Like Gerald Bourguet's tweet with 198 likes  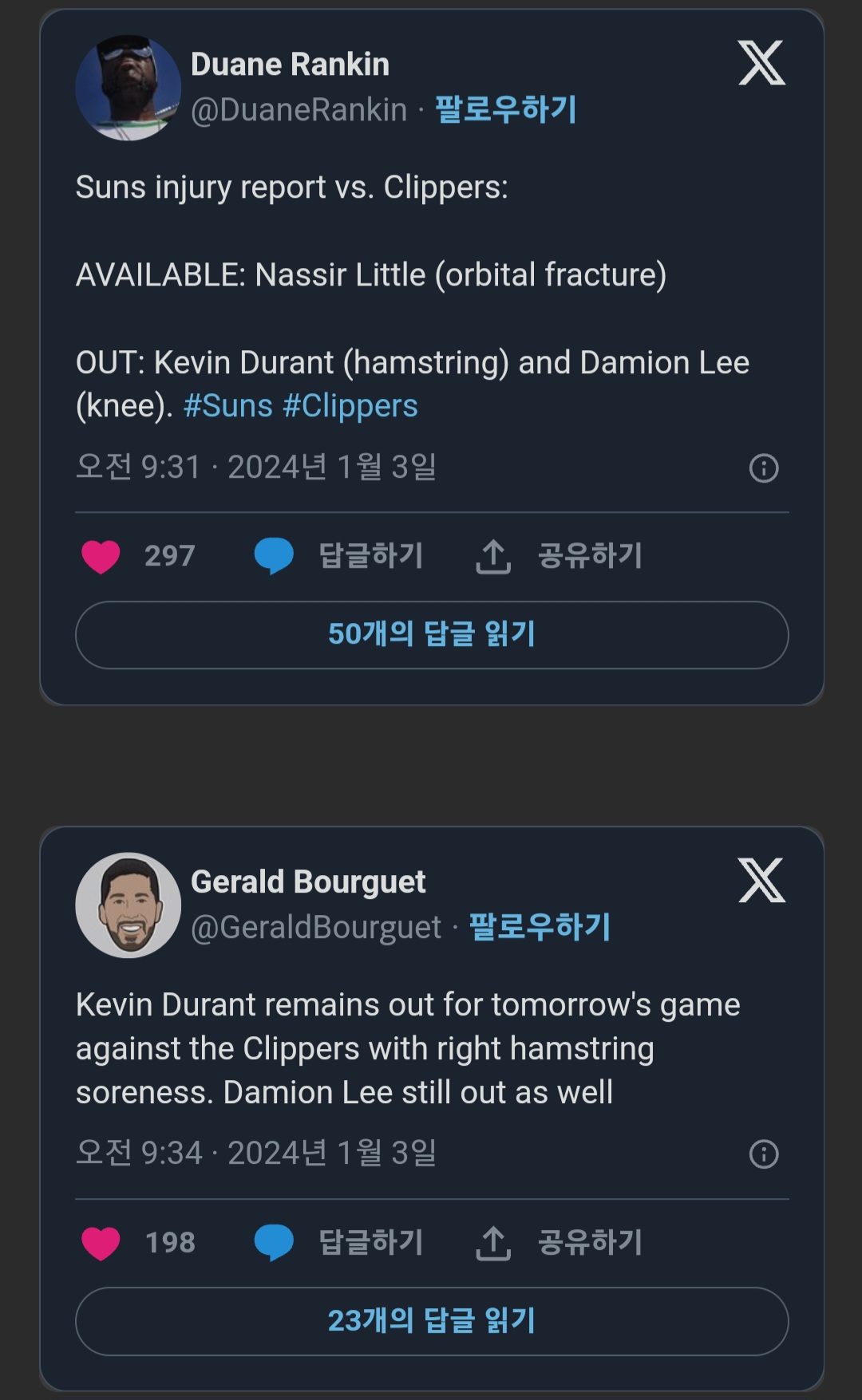coord(101,1242)
